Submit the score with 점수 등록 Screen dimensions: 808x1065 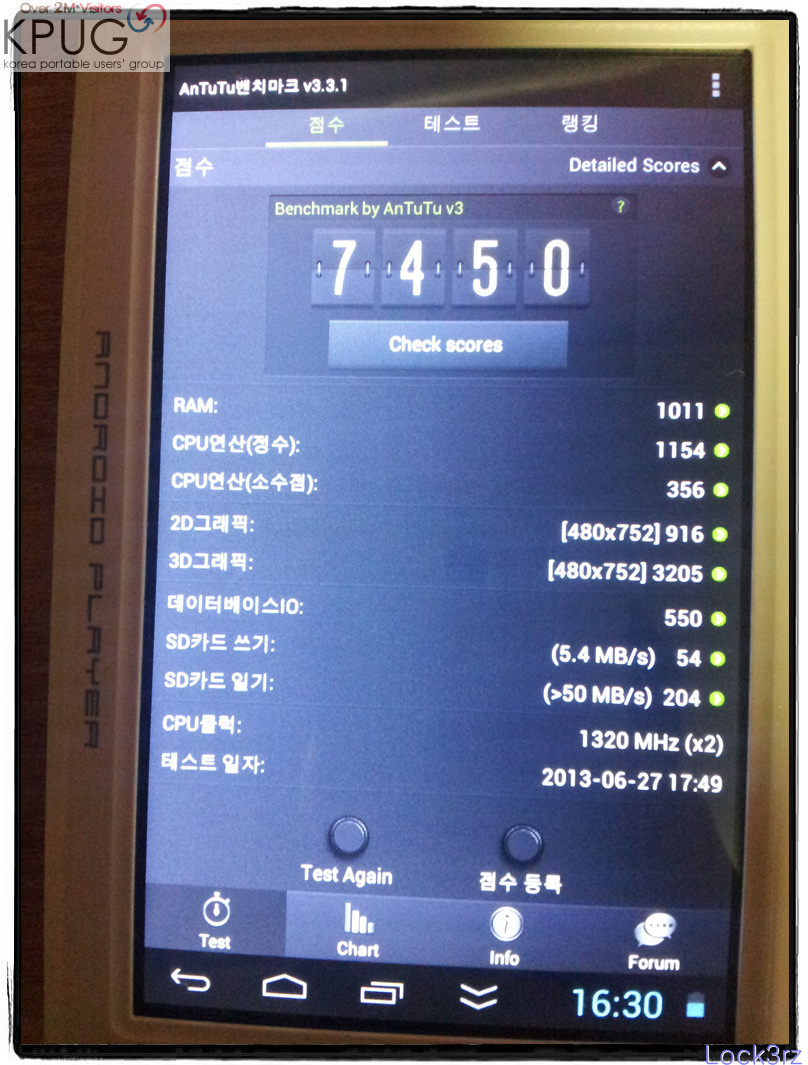521,857
